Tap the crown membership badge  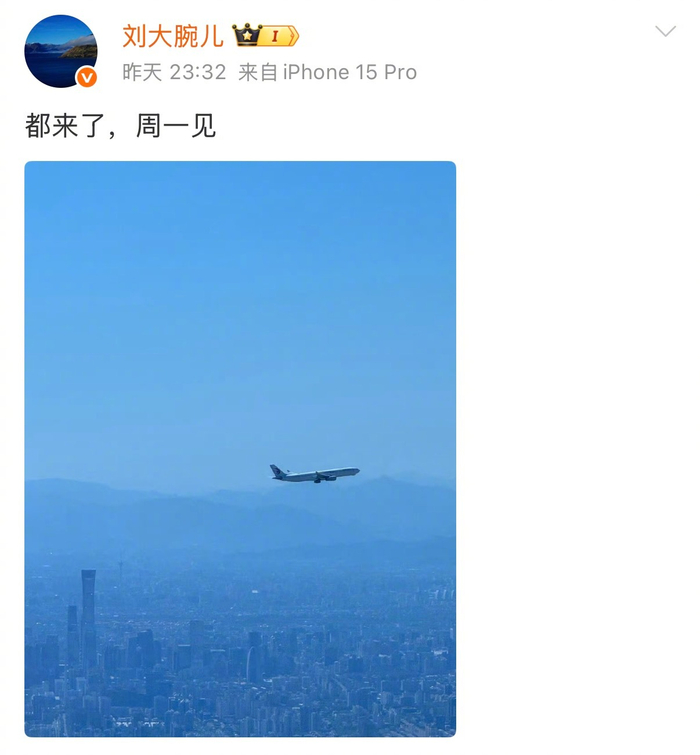click(266, 37)
